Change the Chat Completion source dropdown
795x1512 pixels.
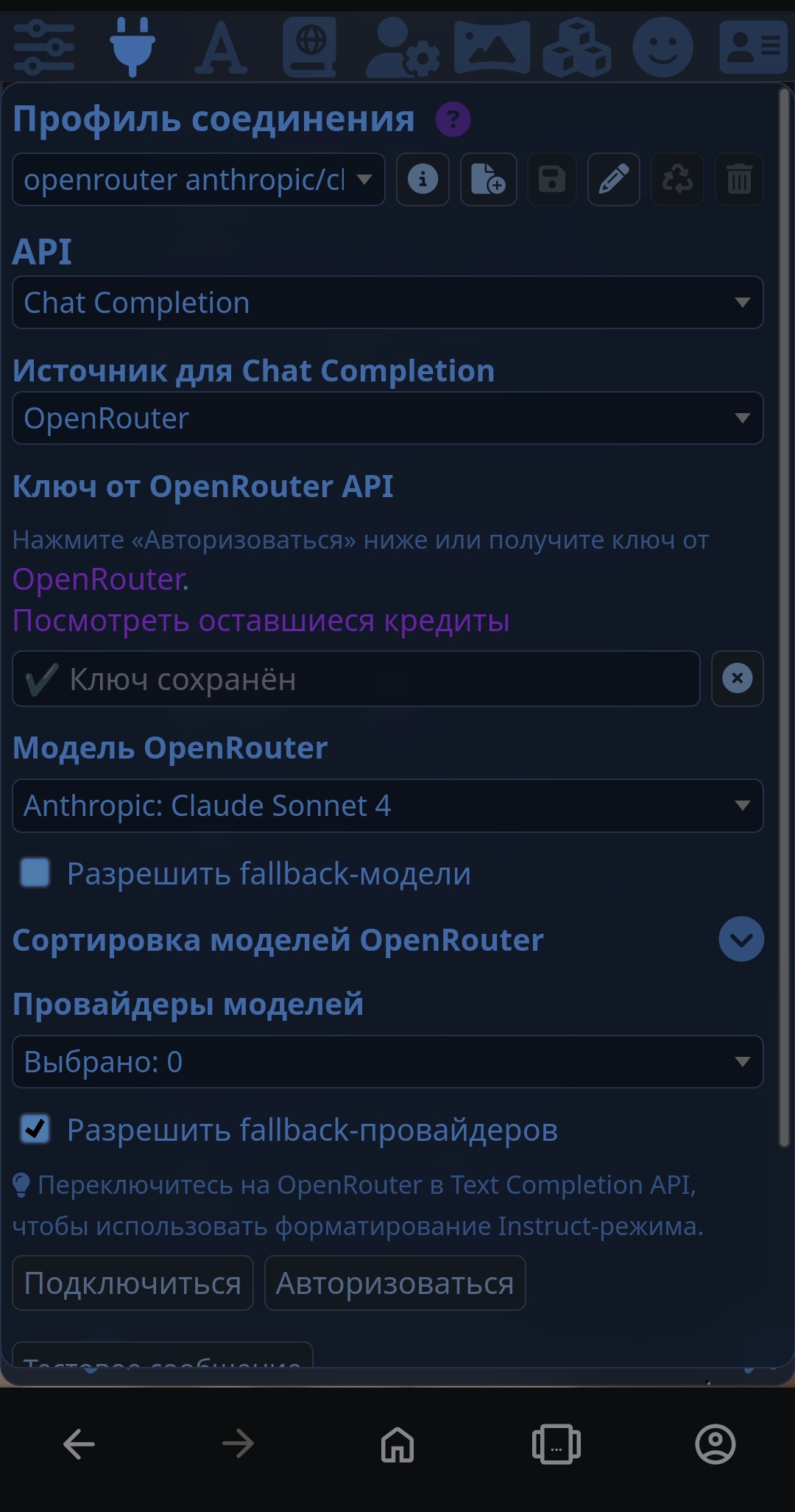(388, 418)
